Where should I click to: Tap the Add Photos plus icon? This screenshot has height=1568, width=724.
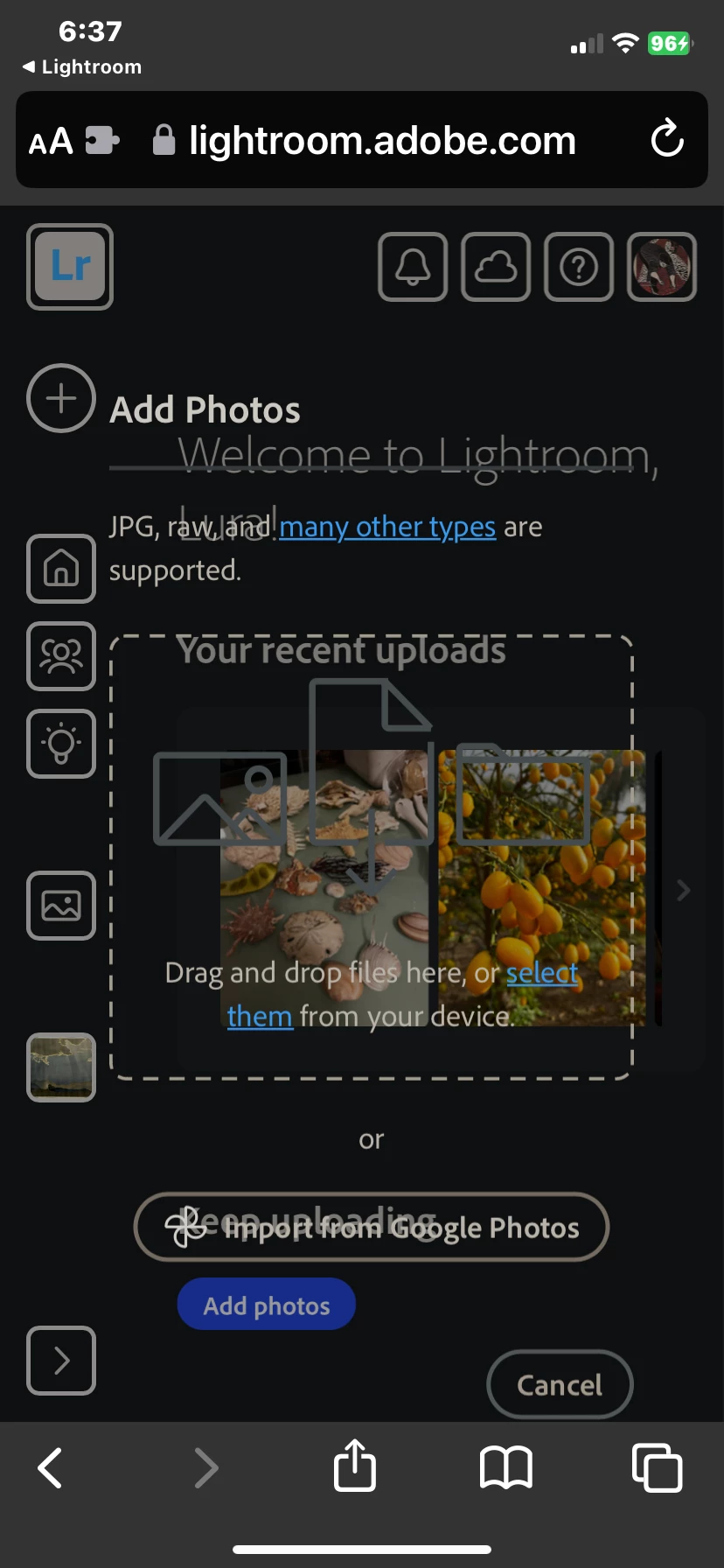click(x=61, y=398)
